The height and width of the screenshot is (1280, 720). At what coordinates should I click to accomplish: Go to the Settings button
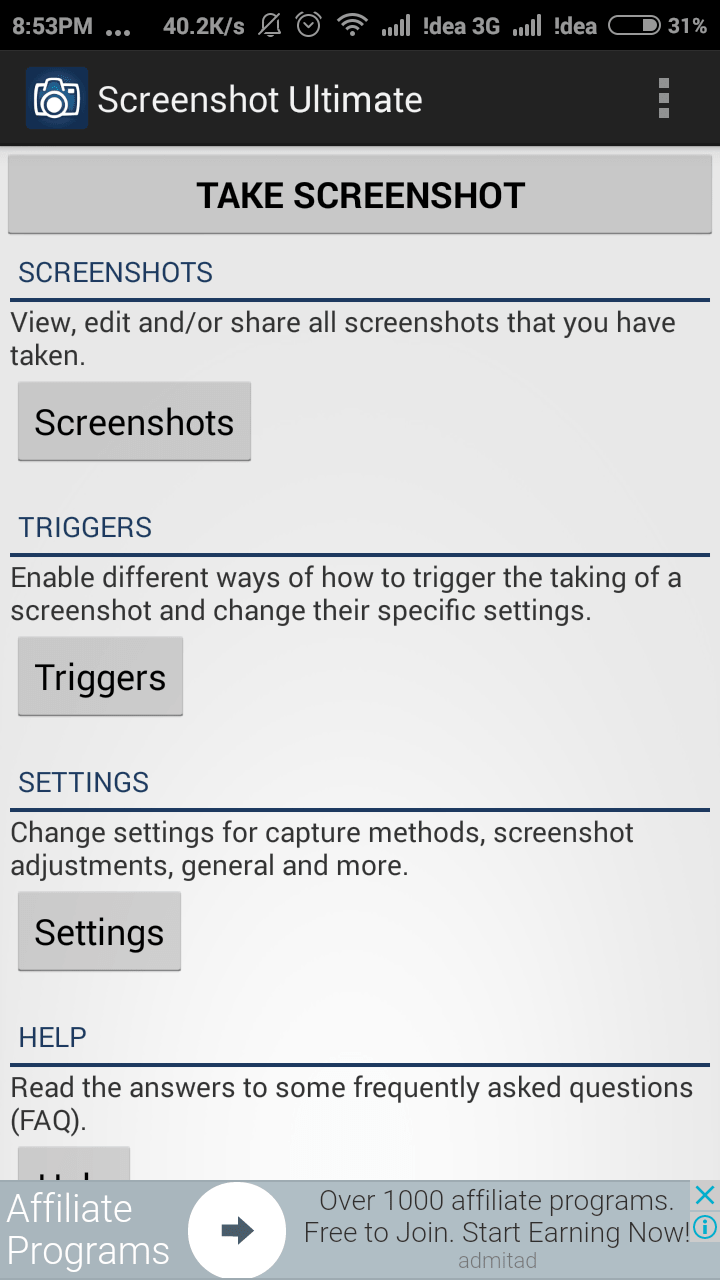click(x=99, y=932)
